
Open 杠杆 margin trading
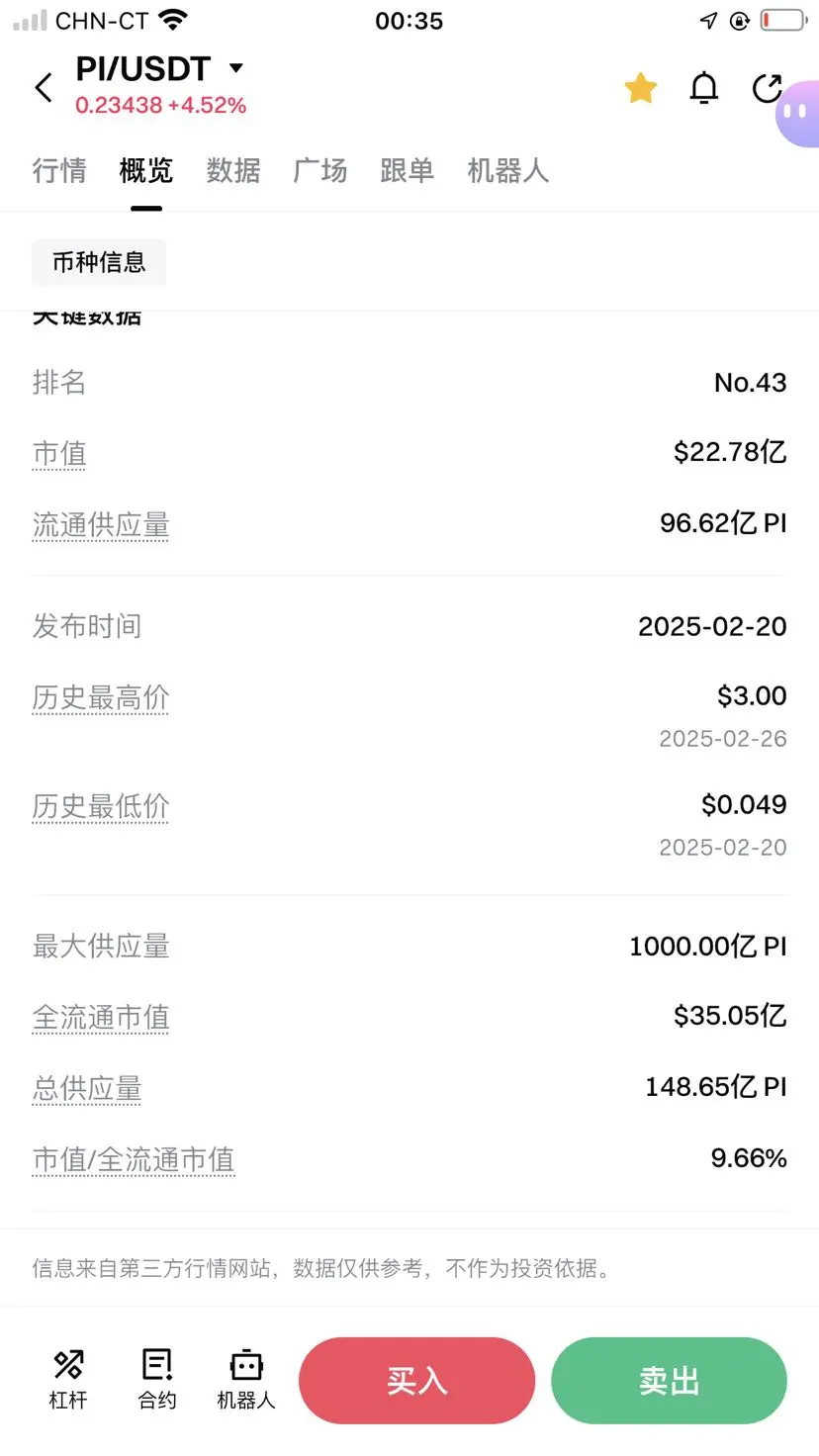click(x=68, y=1380)
